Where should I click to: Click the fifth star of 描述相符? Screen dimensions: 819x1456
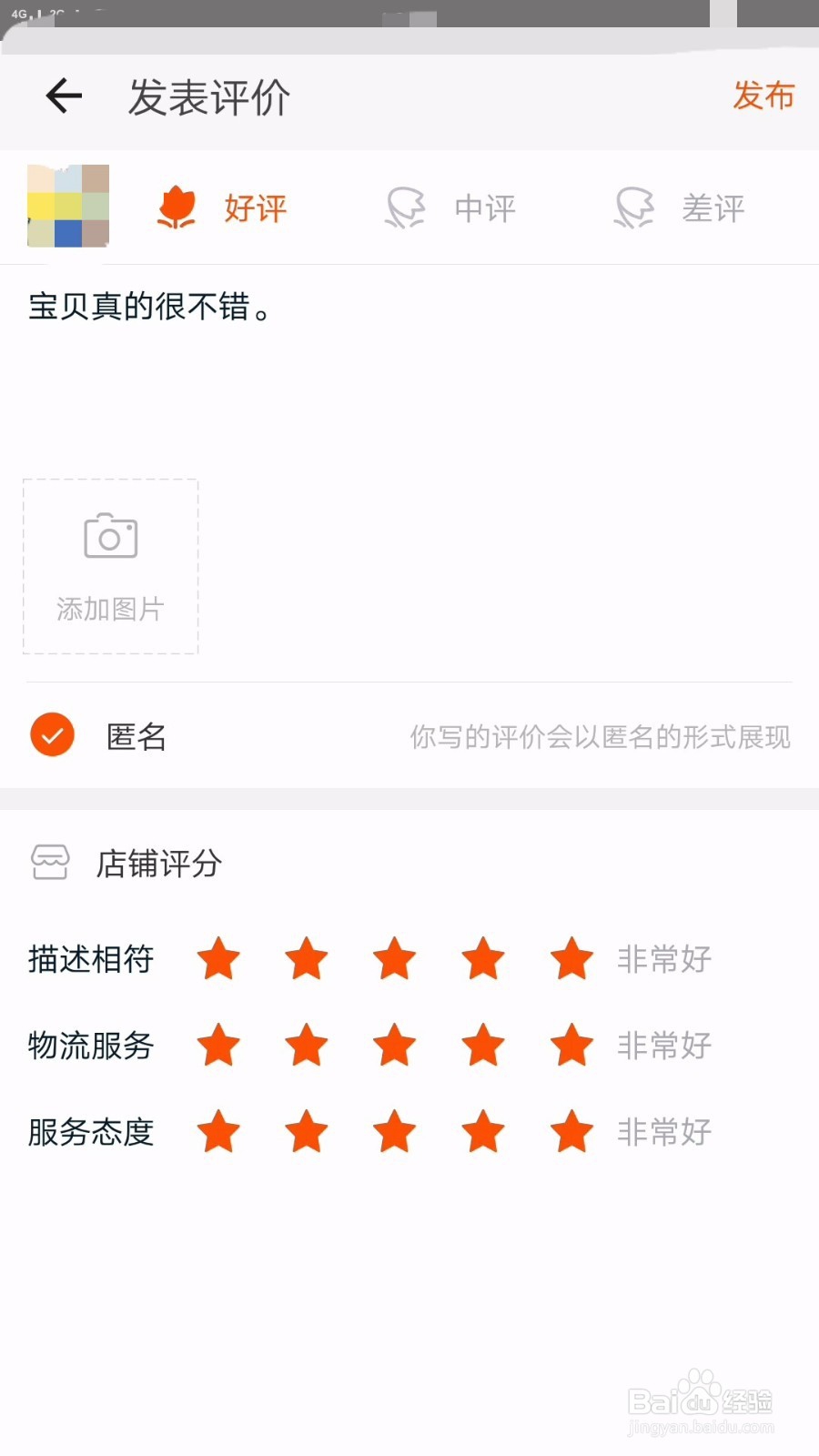(x=570, y=958)
